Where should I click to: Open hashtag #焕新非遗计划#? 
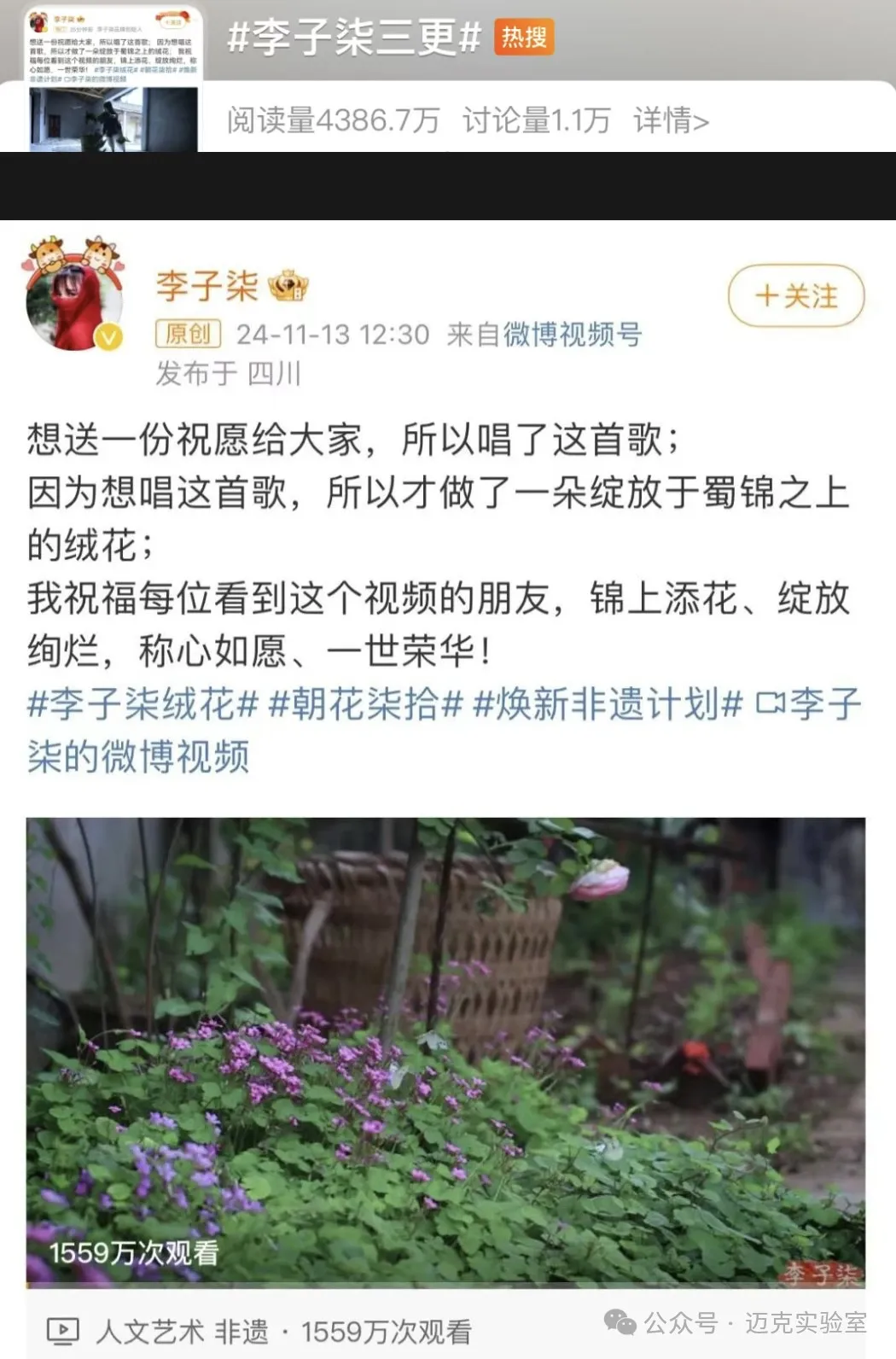pos(607,705)
